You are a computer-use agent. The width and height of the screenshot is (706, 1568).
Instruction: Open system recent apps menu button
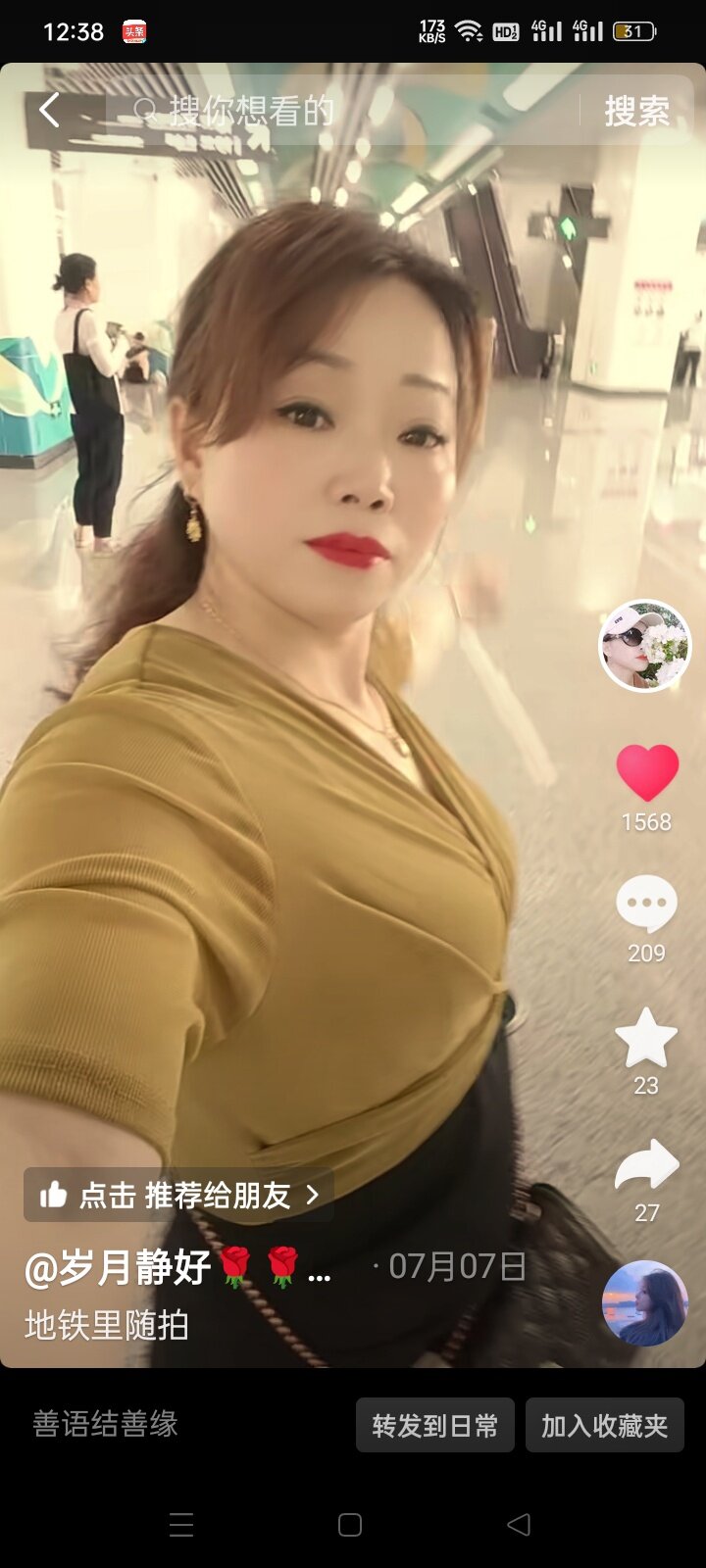coord(181,1525)
